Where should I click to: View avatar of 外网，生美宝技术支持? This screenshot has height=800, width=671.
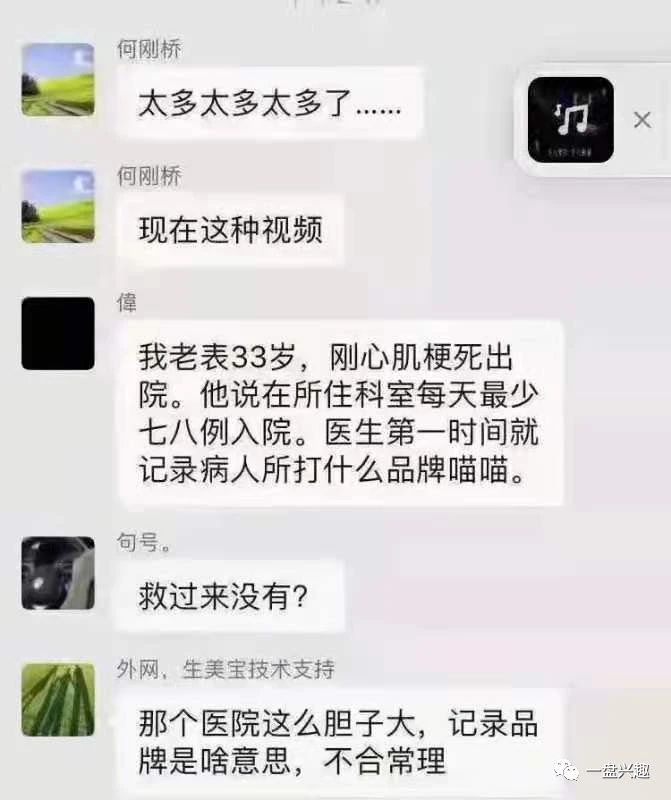coord(58,700)
